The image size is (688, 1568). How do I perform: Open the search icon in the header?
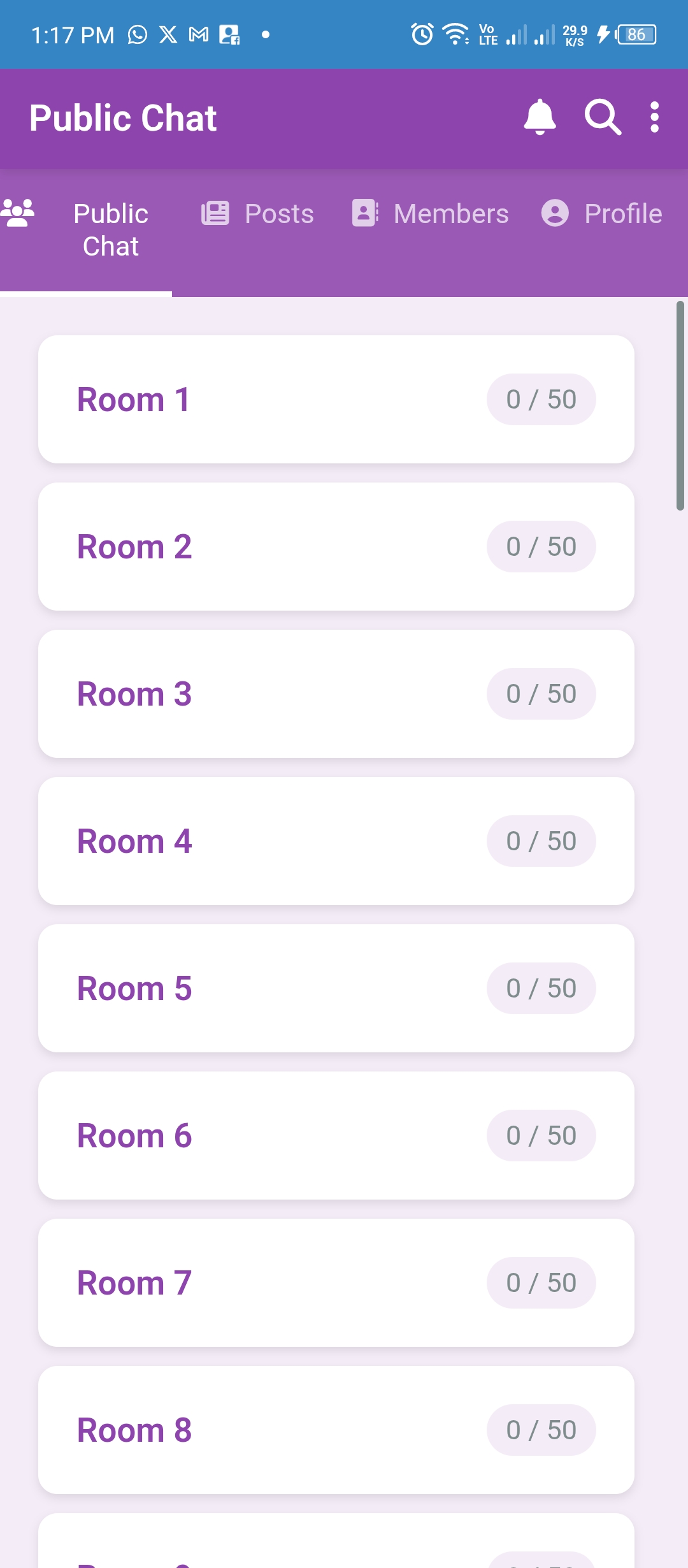pos(602,117)
